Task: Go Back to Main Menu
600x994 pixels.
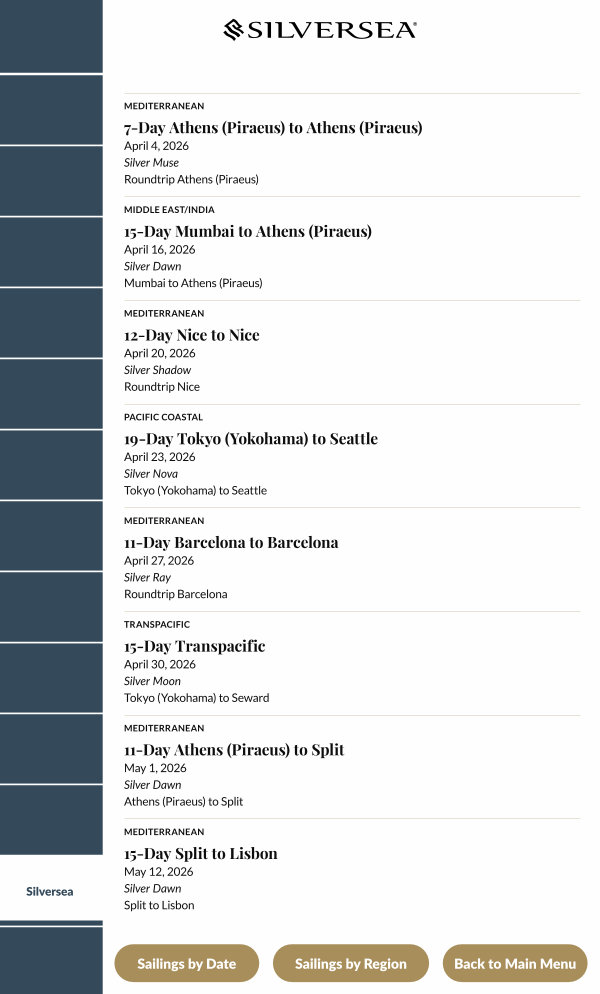Action: (x=515, y=964)
